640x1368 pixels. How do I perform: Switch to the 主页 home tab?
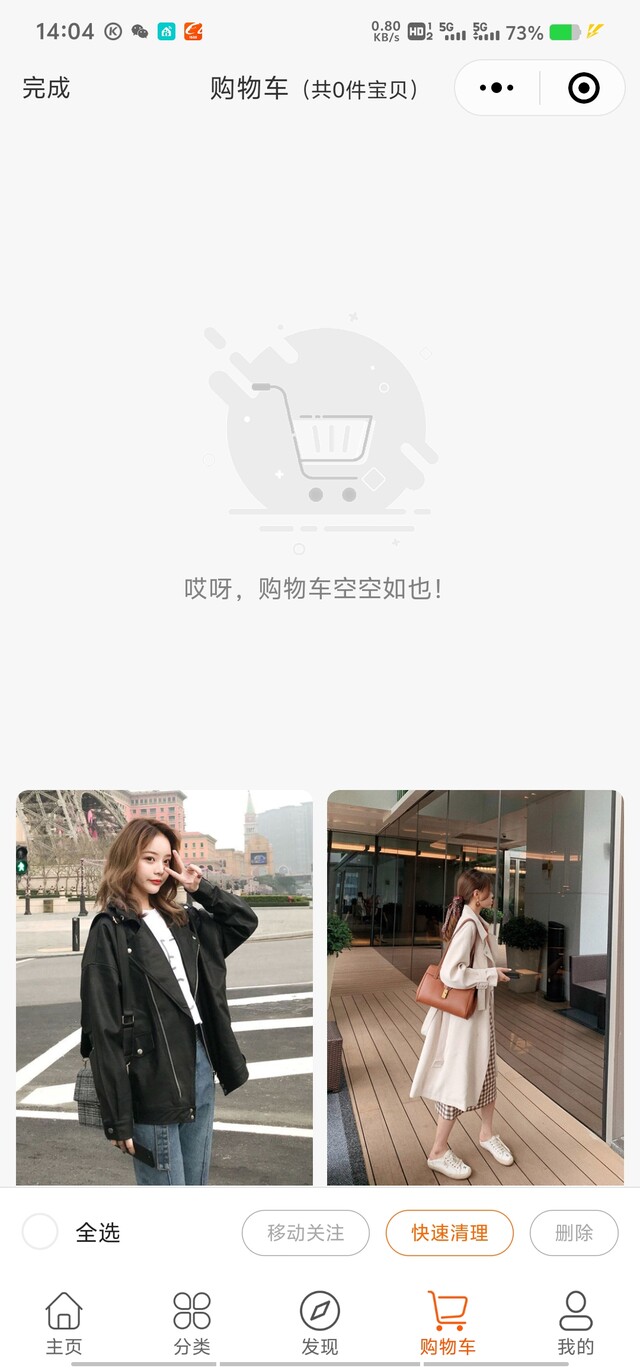[x=64, y=1322]
